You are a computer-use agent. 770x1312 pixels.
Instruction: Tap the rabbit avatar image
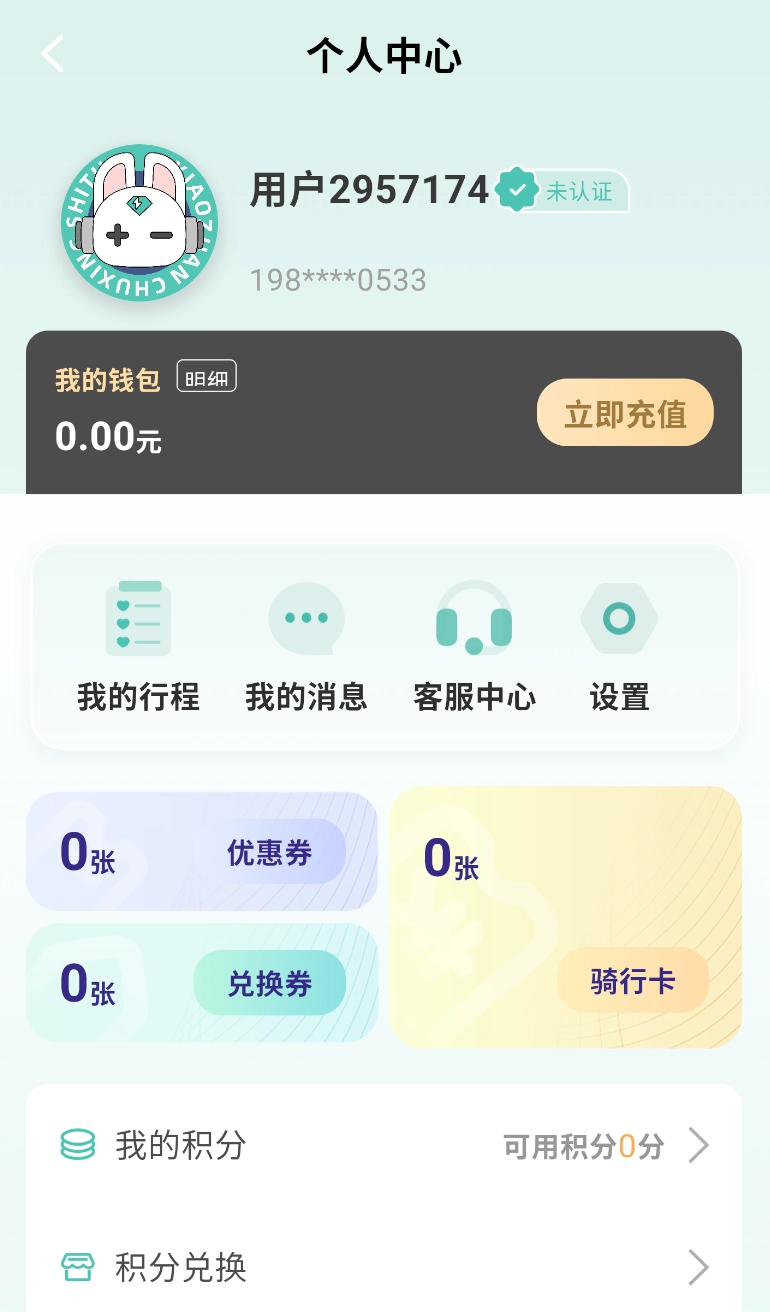tap(137, 224)
